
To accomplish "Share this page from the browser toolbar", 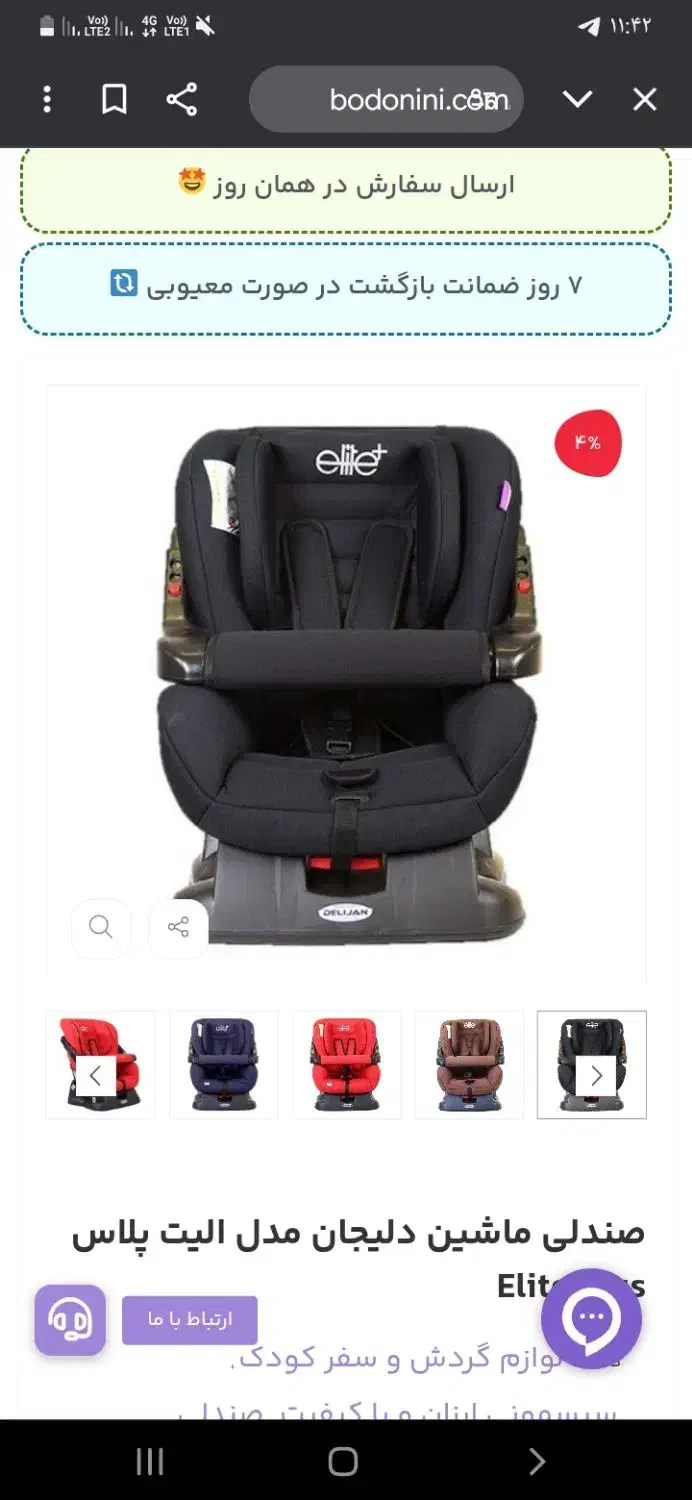I will coord(181,99).
